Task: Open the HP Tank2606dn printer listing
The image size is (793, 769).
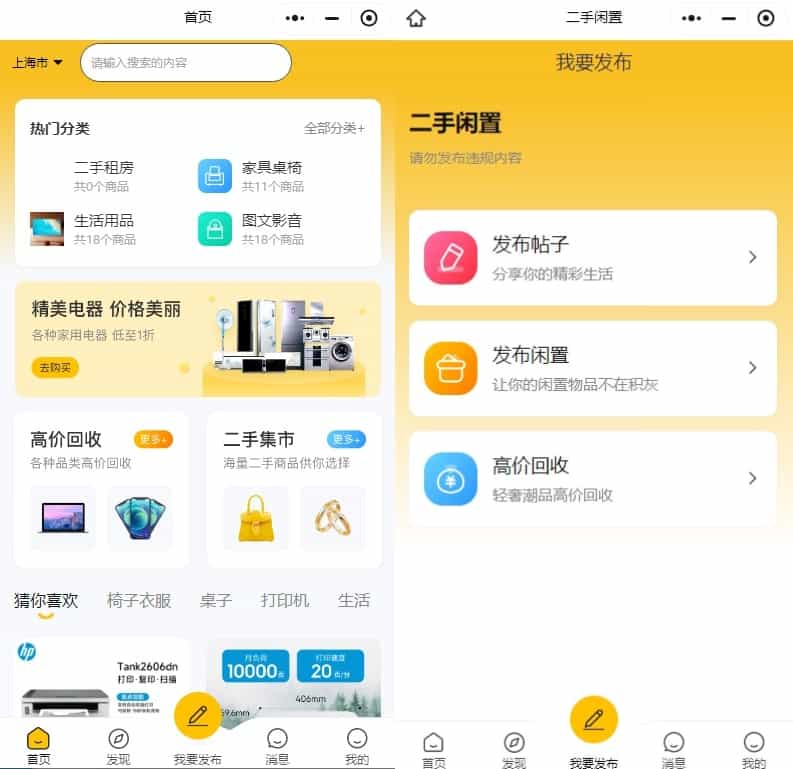Action: (102, 678)
